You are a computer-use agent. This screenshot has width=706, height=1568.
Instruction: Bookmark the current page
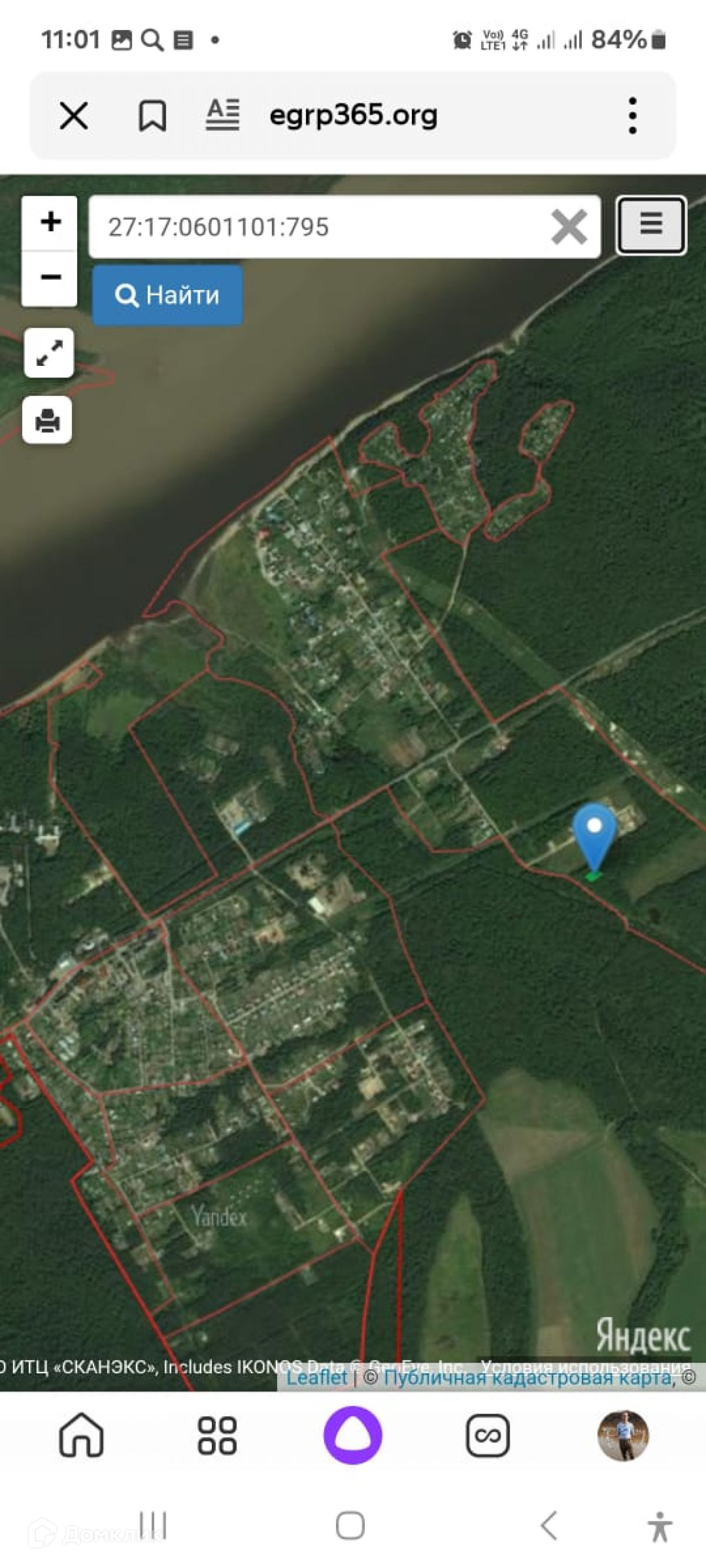pos(152,116)
